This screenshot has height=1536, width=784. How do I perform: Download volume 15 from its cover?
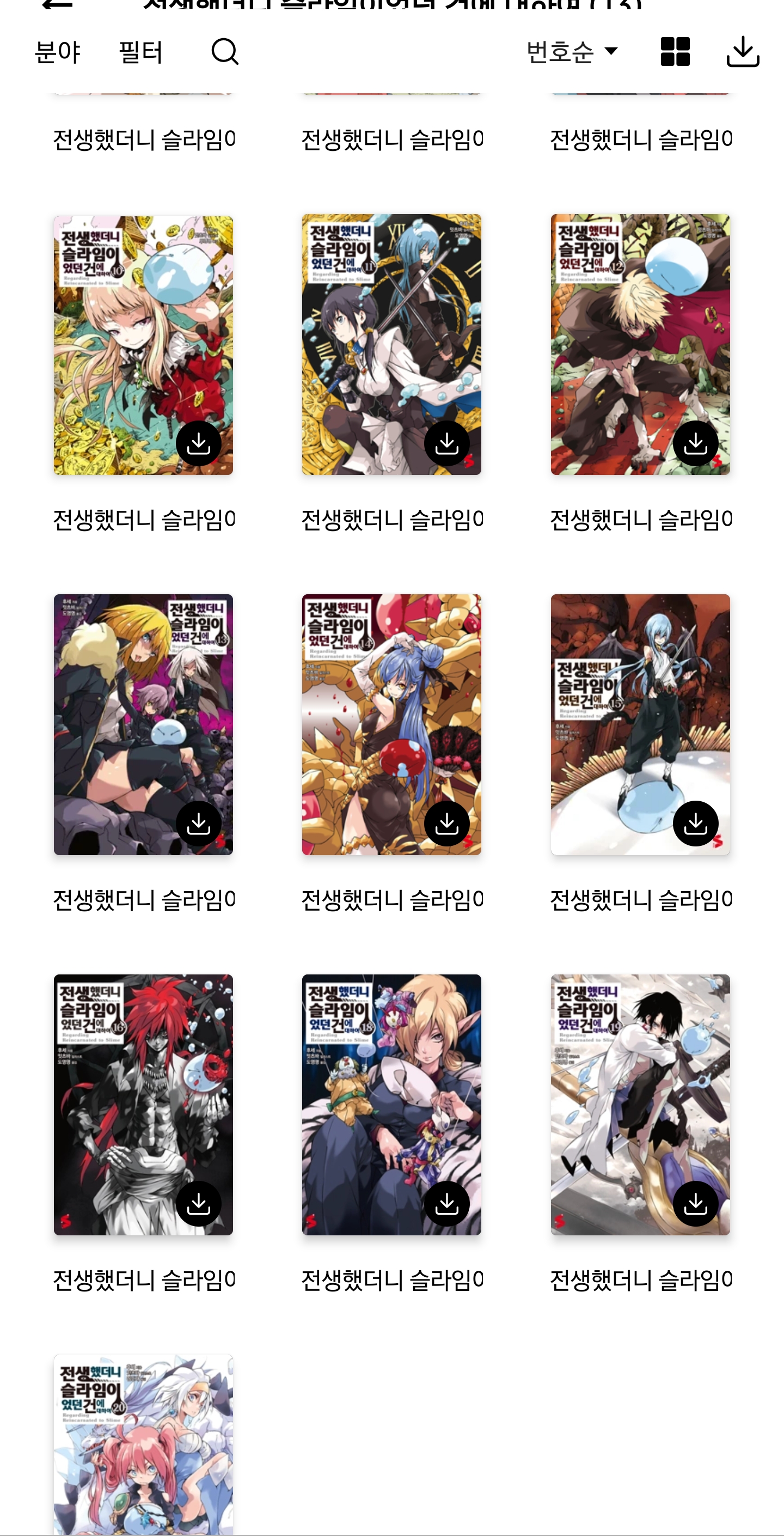point(695,824)
